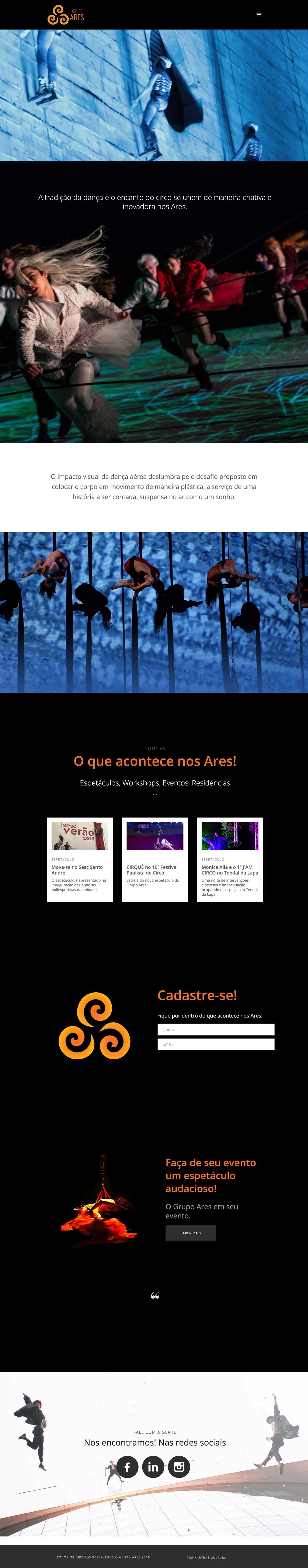Tap the Email input field

click(x=216, y=1044)
